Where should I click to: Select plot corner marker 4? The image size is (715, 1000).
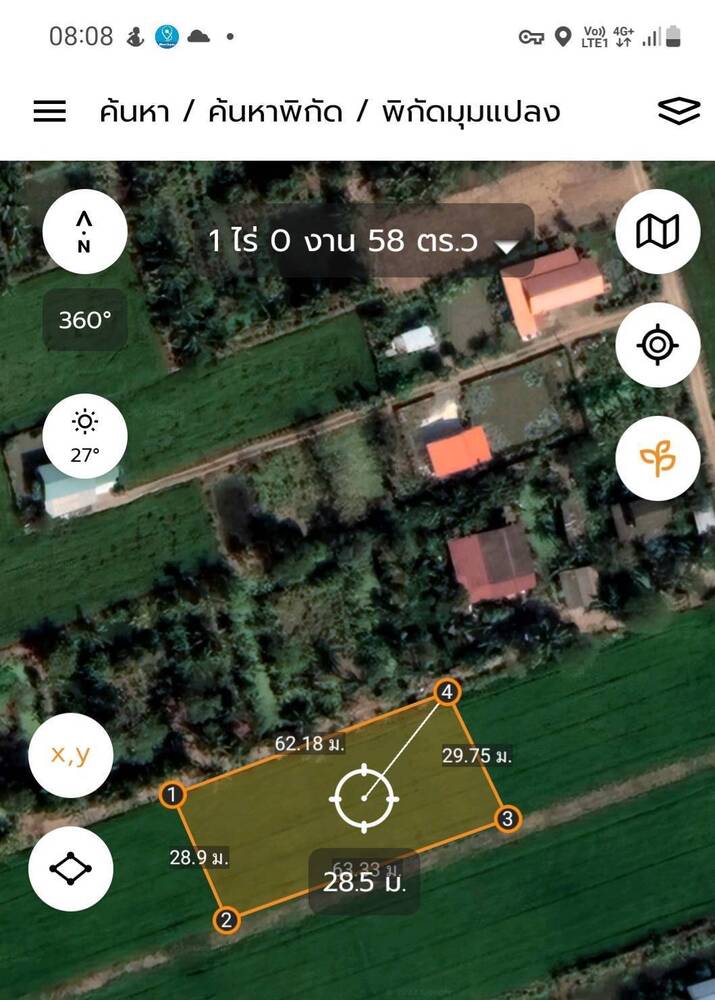tap(447, 692)
